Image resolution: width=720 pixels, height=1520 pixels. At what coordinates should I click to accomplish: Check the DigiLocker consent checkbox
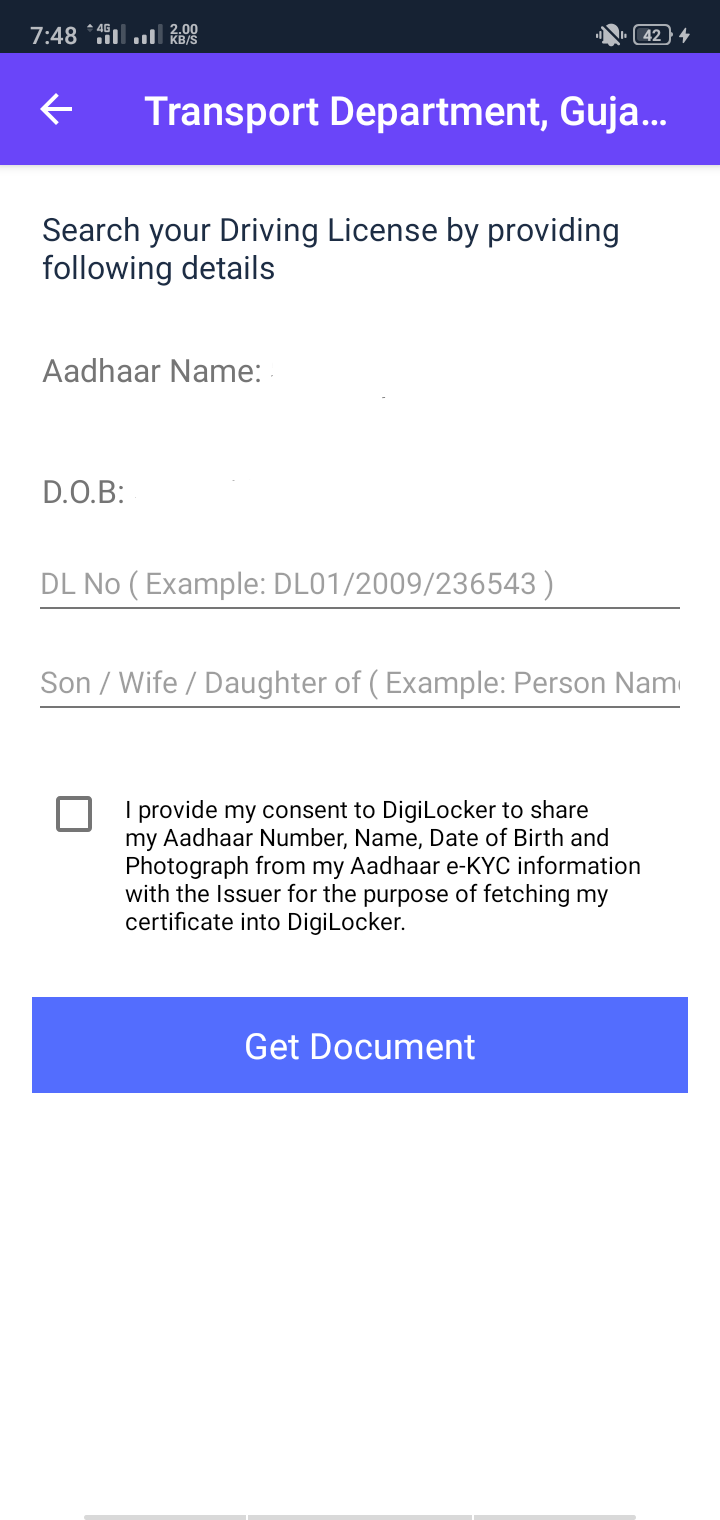tap(74, 814)
